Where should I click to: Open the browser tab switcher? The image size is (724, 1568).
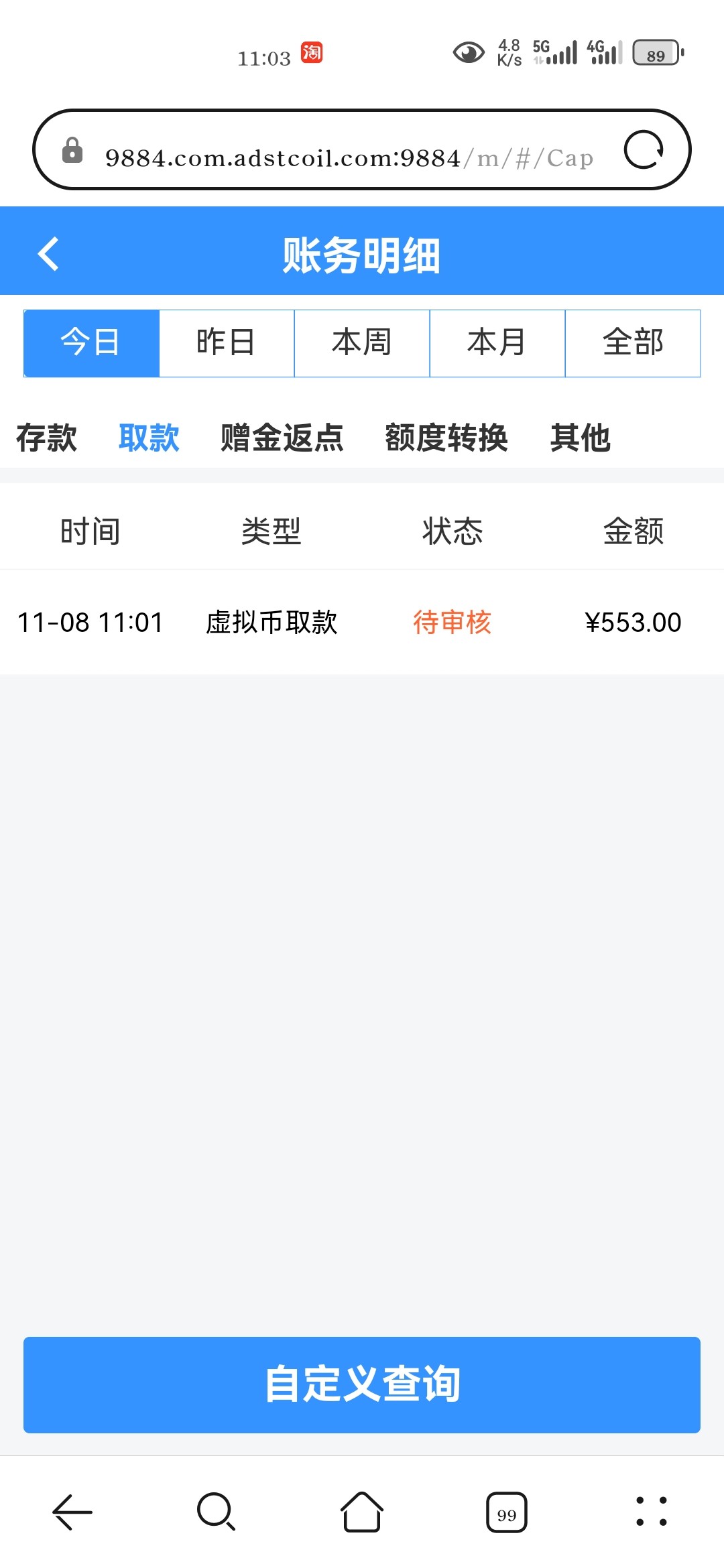click(x=507, y=1513)
